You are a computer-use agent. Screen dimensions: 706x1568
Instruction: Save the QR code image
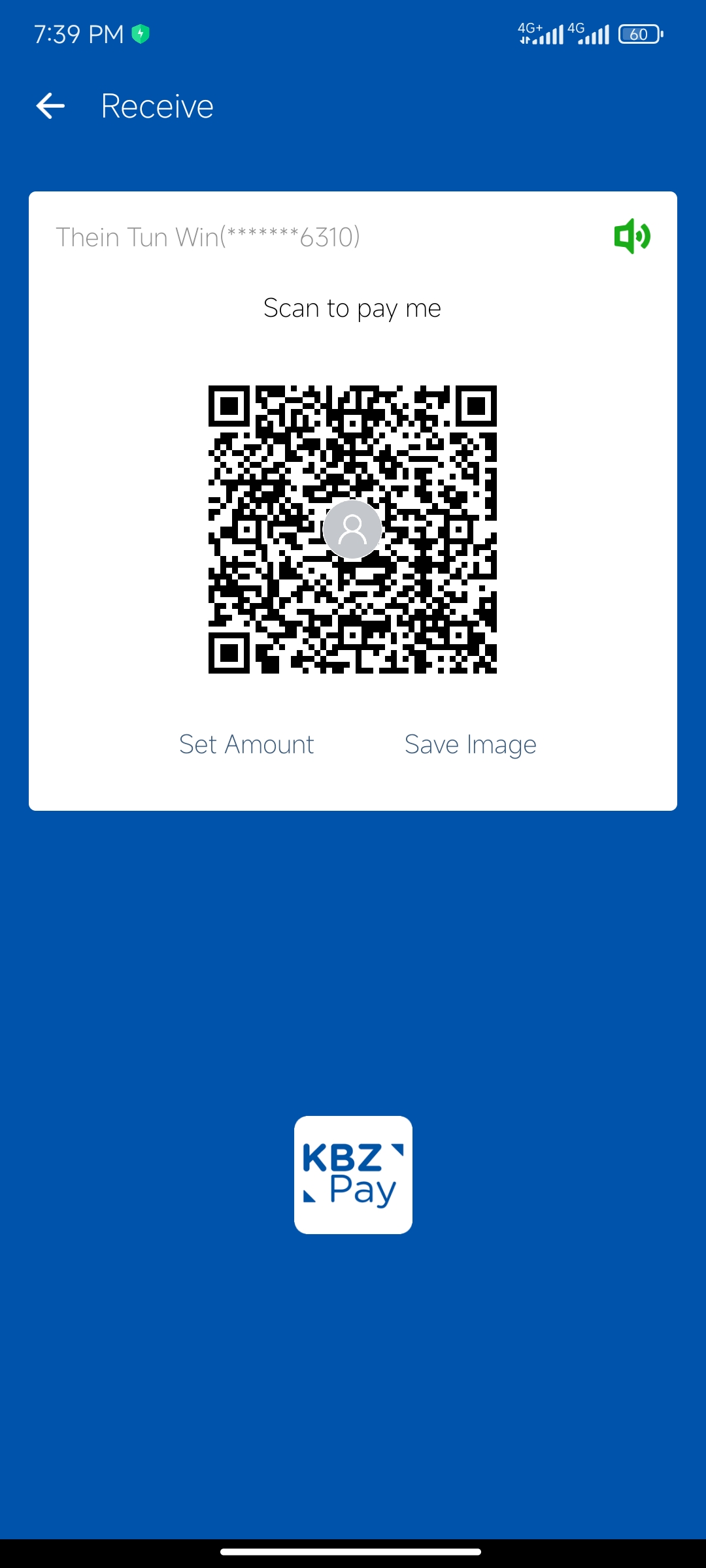(470, 744)
